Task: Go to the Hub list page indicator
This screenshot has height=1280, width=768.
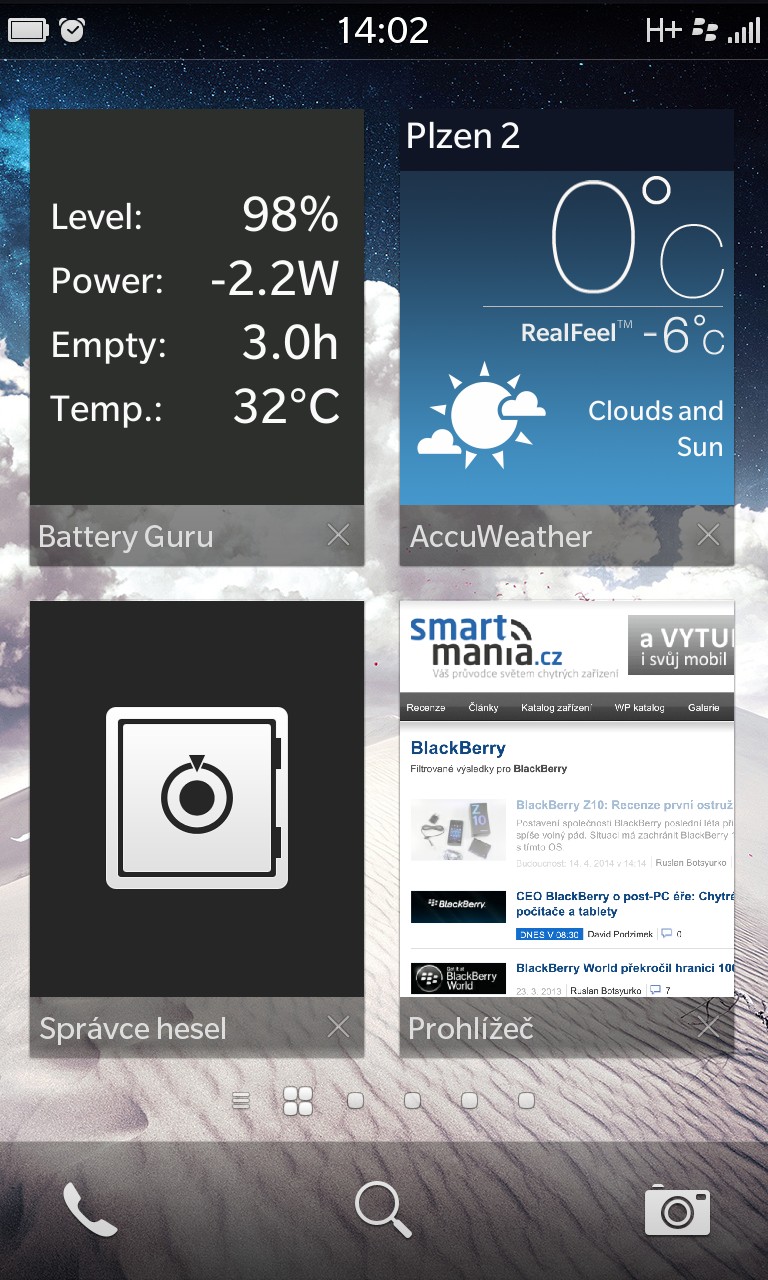Action: tap(240, 1101)
